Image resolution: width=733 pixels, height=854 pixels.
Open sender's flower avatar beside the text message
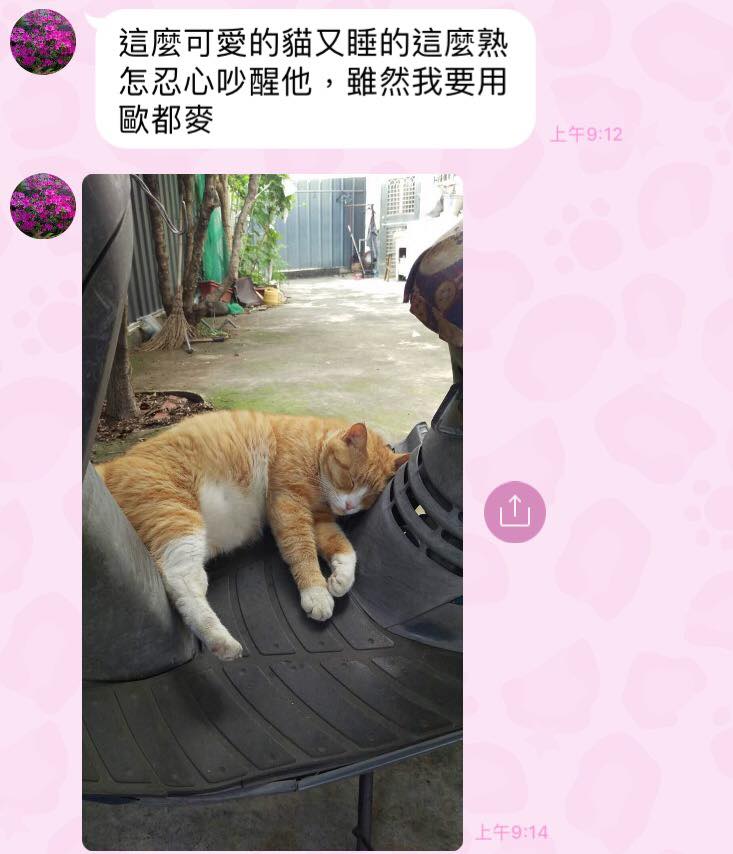(x=43, y=42)
